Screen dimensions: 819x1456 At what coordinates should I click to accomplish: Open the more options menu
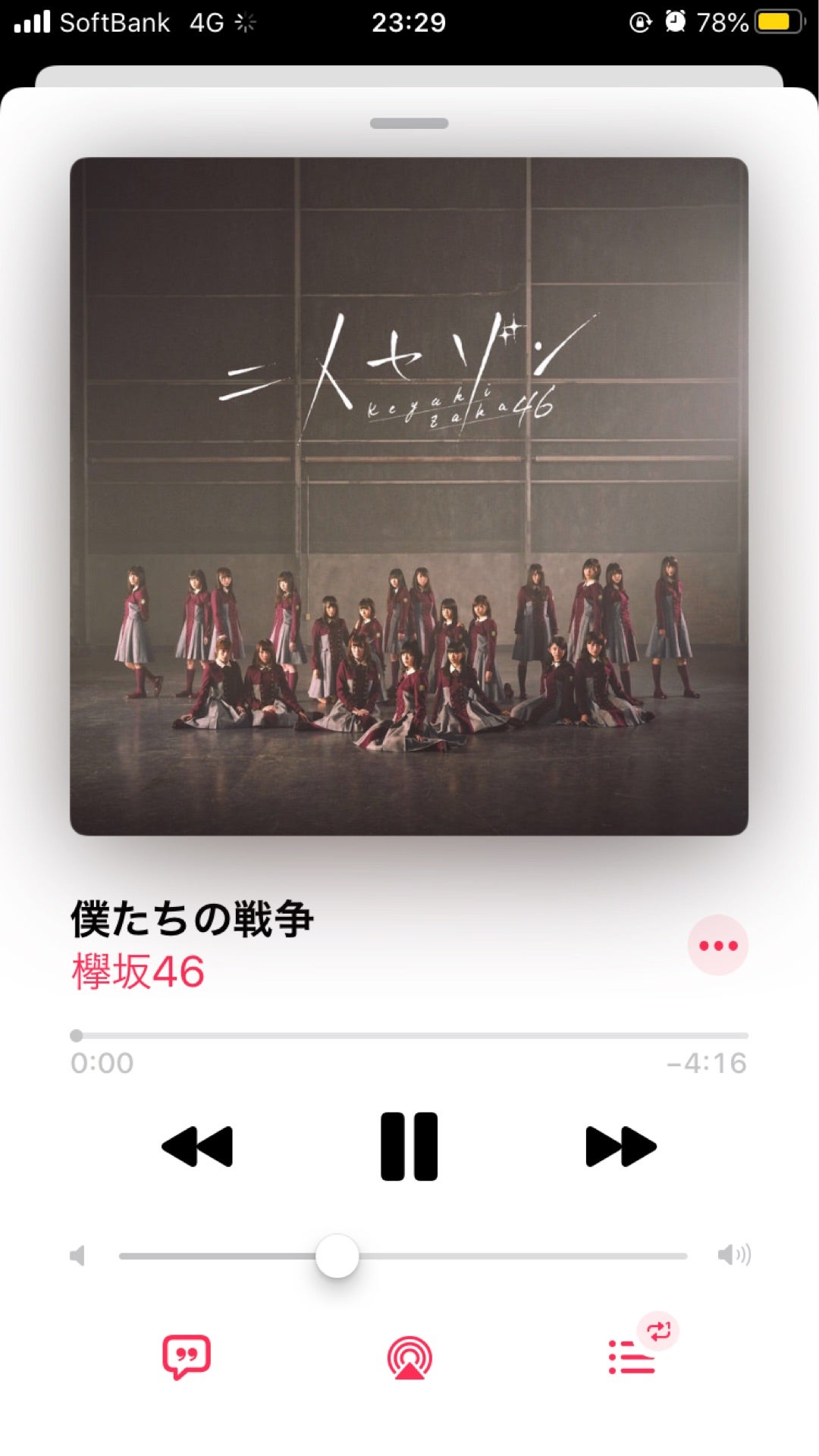(x=717, y=946)
